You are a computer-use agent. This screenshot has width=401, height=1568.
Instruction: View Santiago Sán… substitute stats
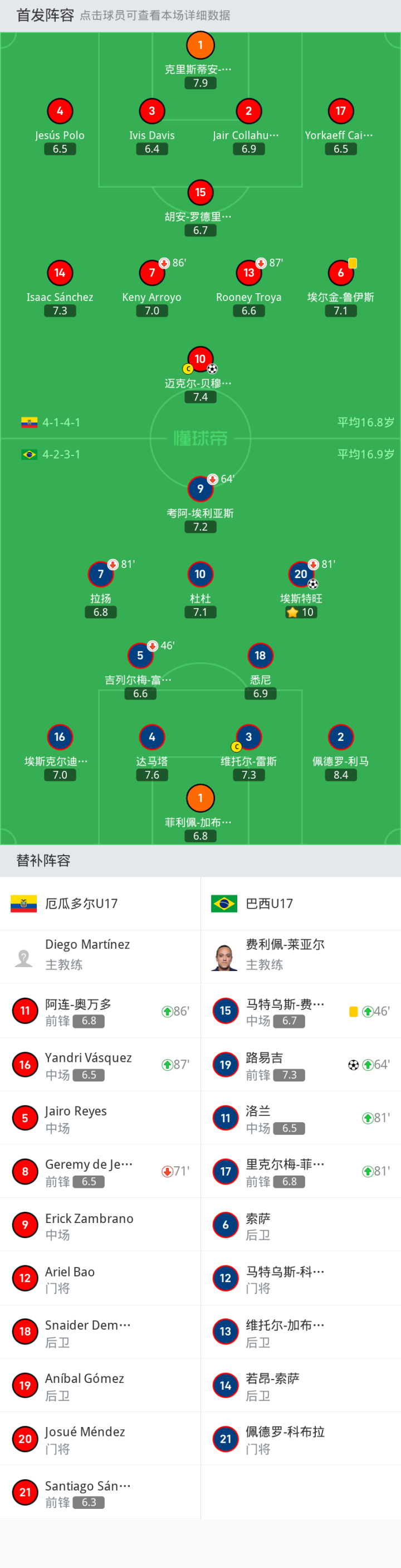pyautogui.click(x=100, y=1493)
